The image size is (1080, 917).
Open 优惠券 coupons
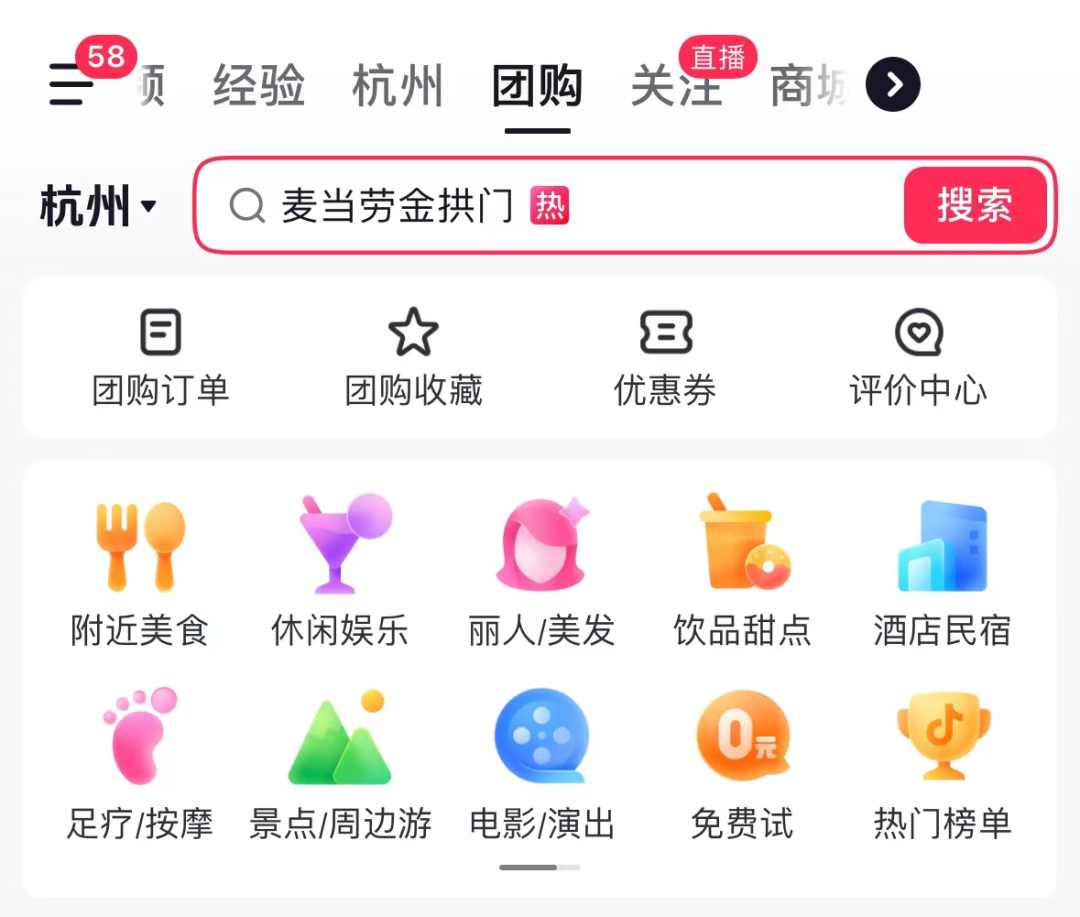pos(665,357)
